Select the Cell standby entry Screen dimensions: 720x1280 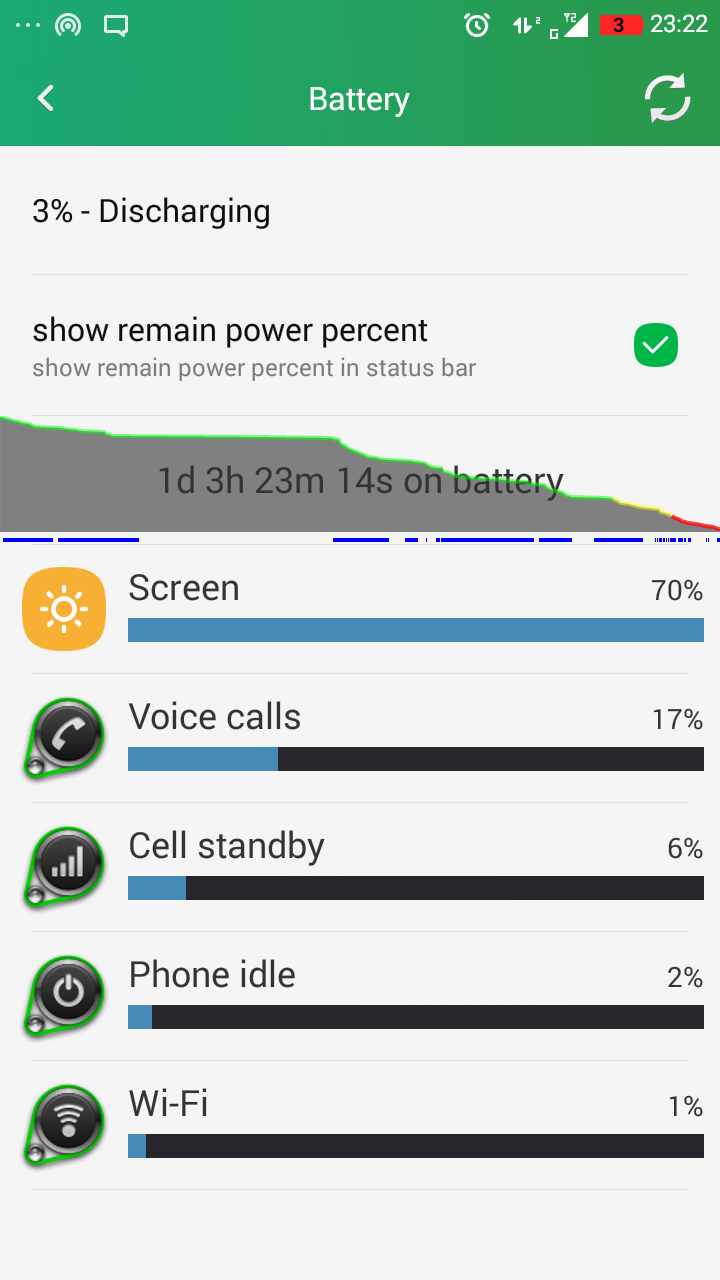(360, 867)
